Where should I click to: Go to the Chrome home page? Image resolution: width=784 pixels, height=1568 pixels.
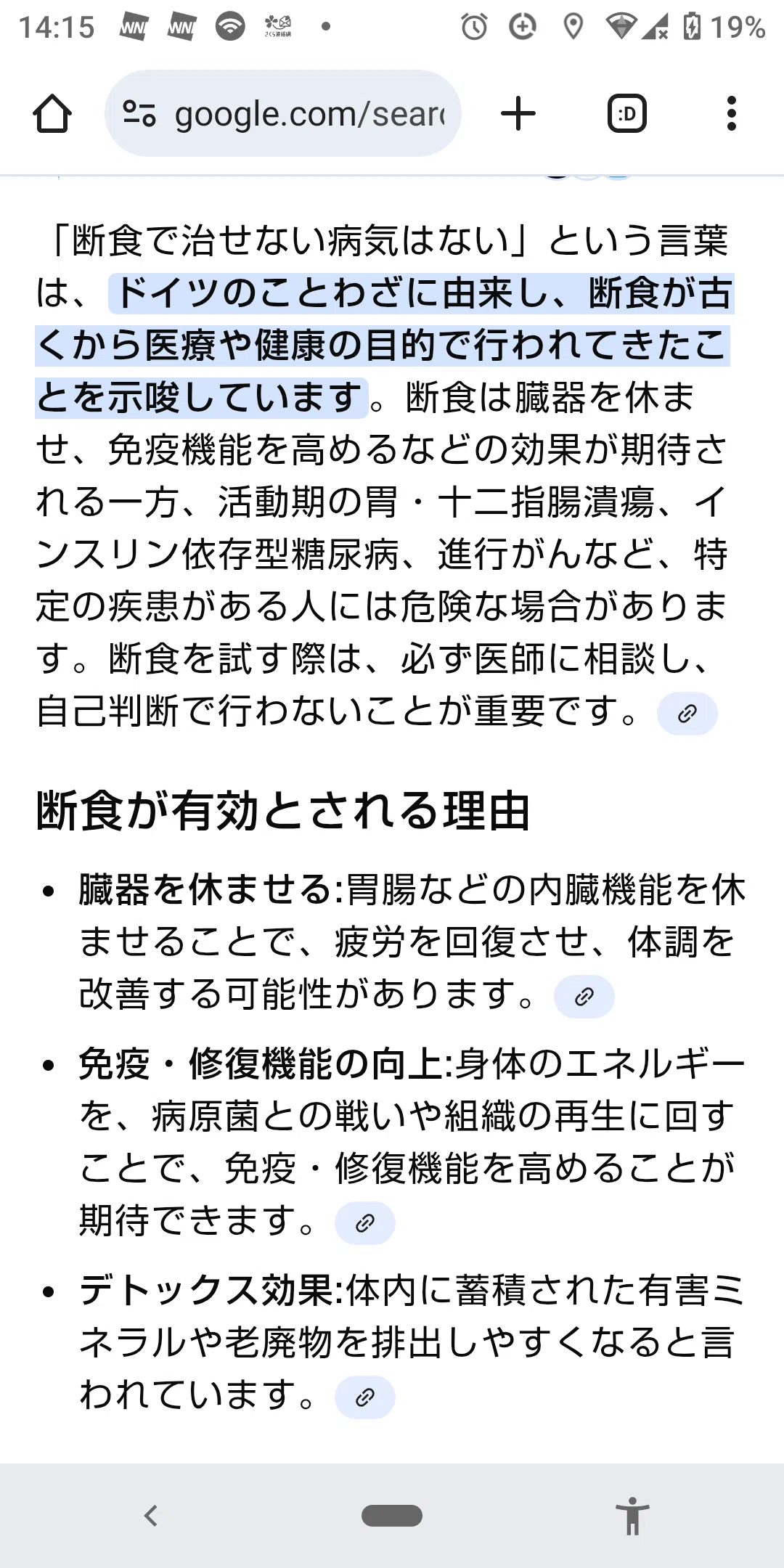52,114
